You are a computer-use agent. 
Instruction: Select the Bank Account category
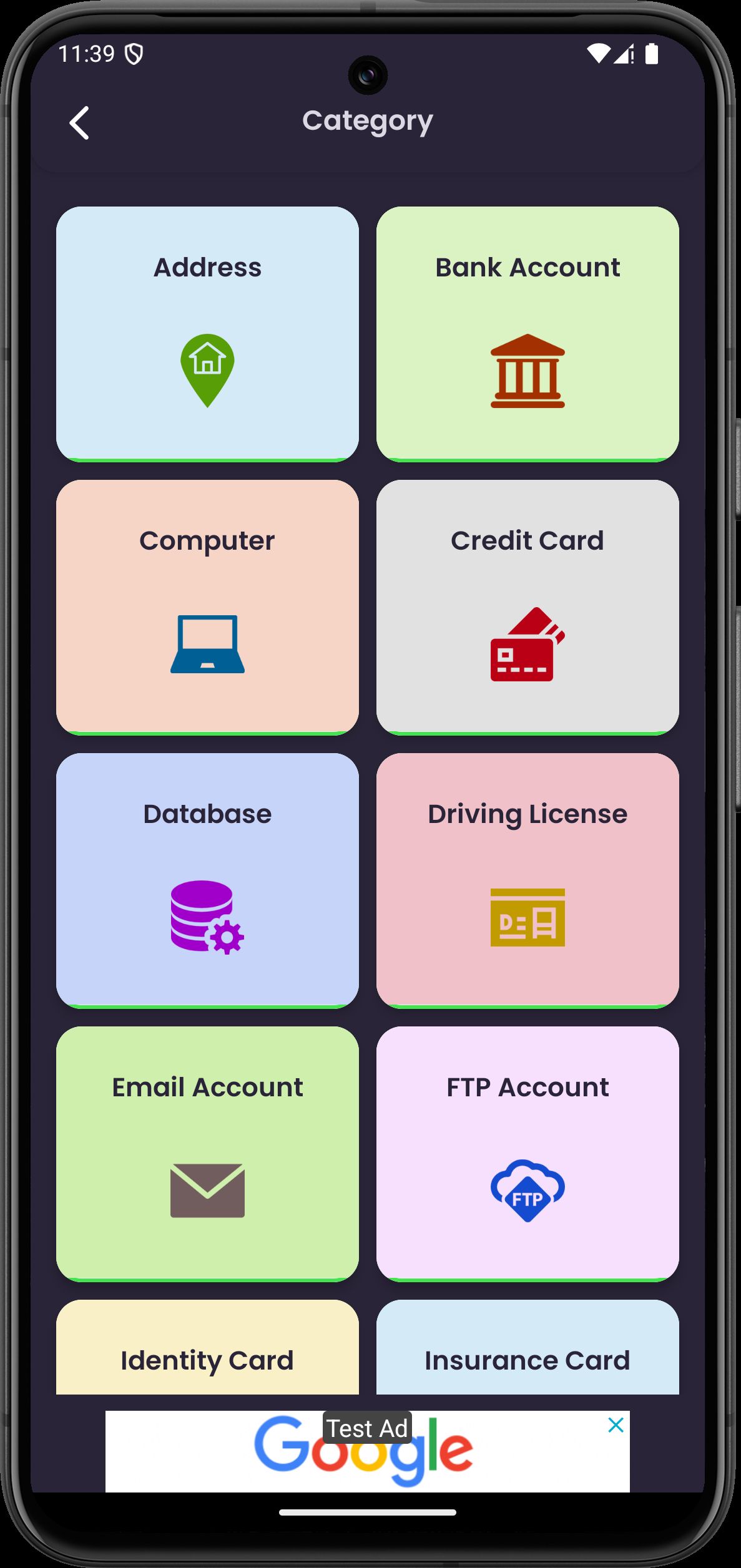(x=528, y=334)
